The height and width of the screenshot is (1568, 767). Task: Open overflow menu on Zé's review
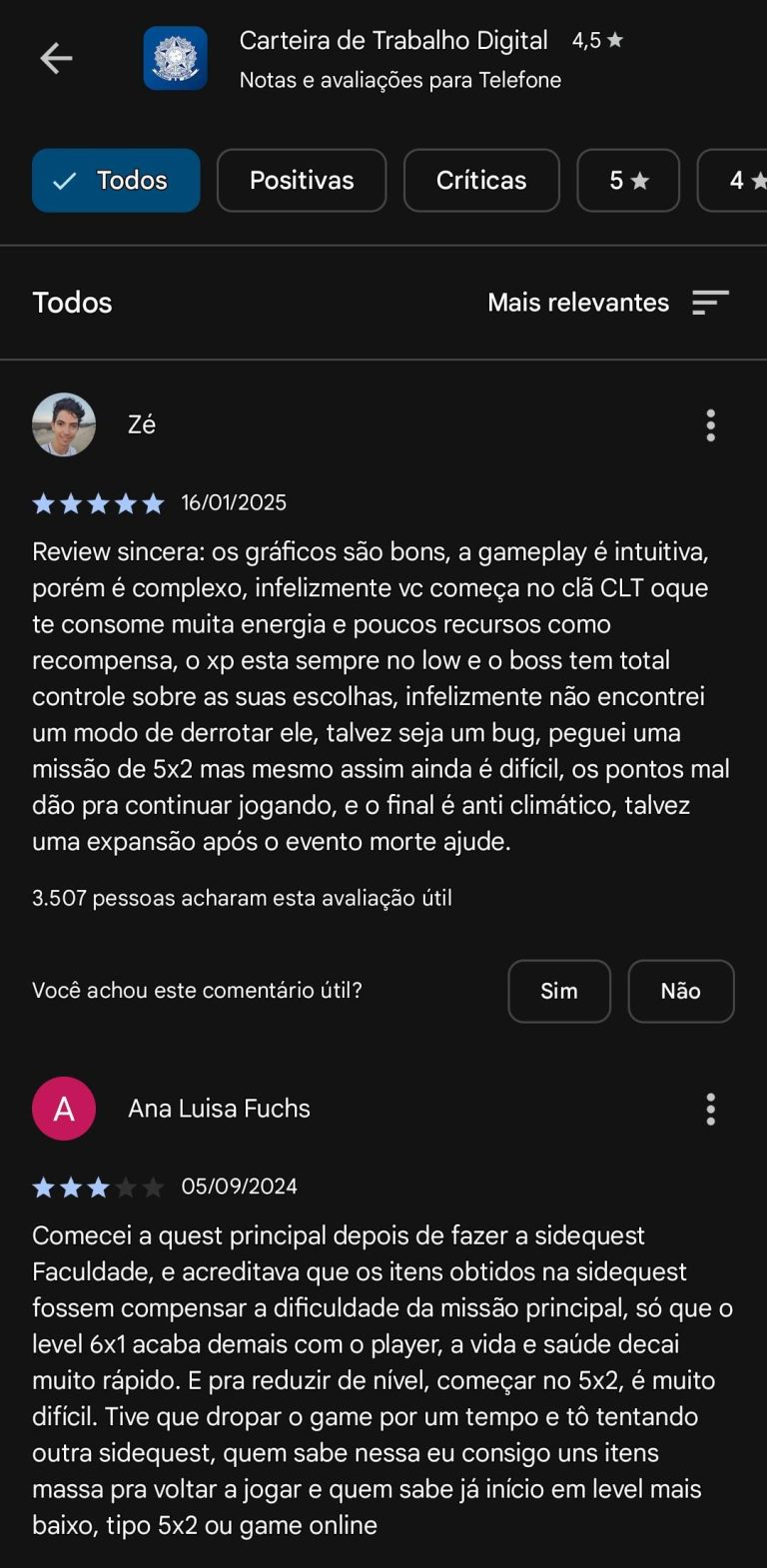click(x=710, y=425)
